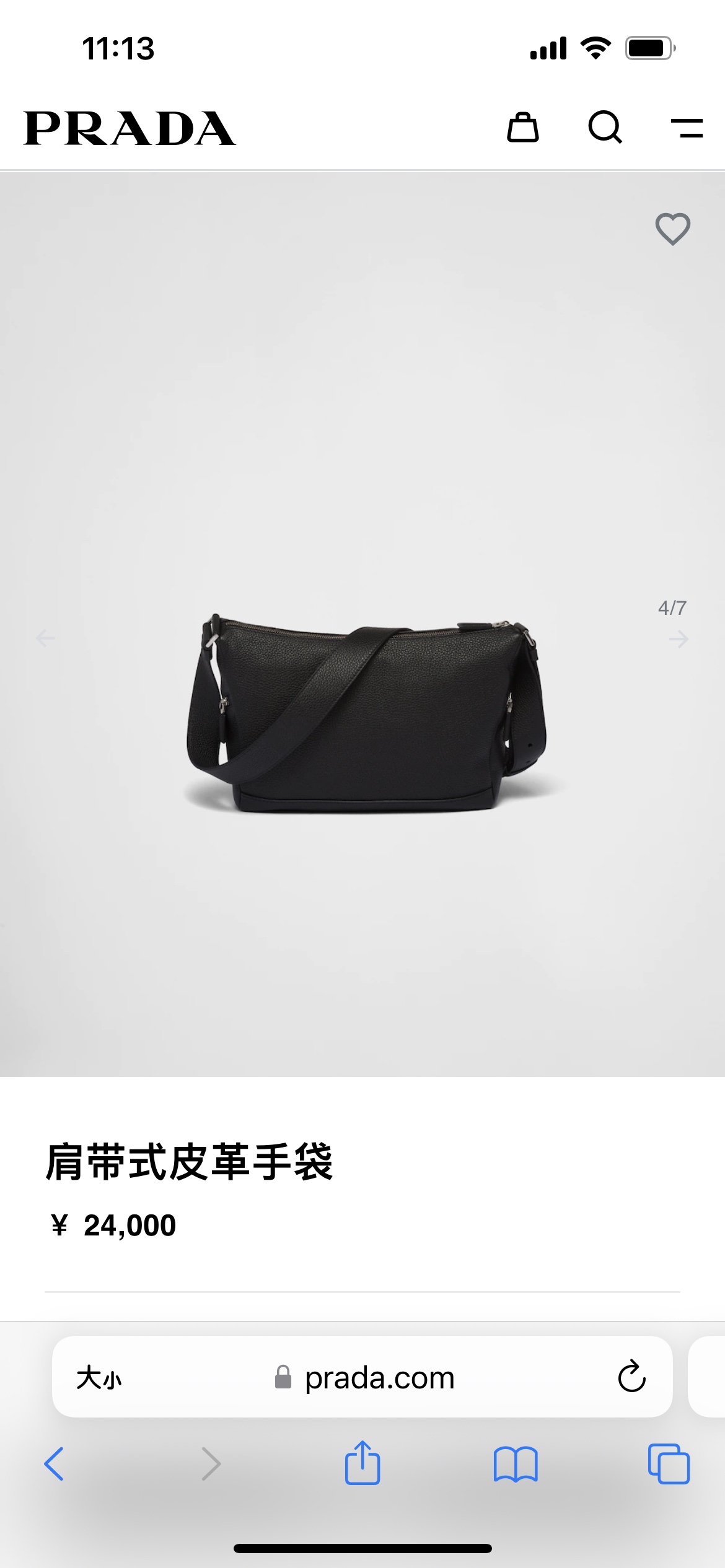
Task: Show all open Safari tabs
Action: (x=668, y=1464)
